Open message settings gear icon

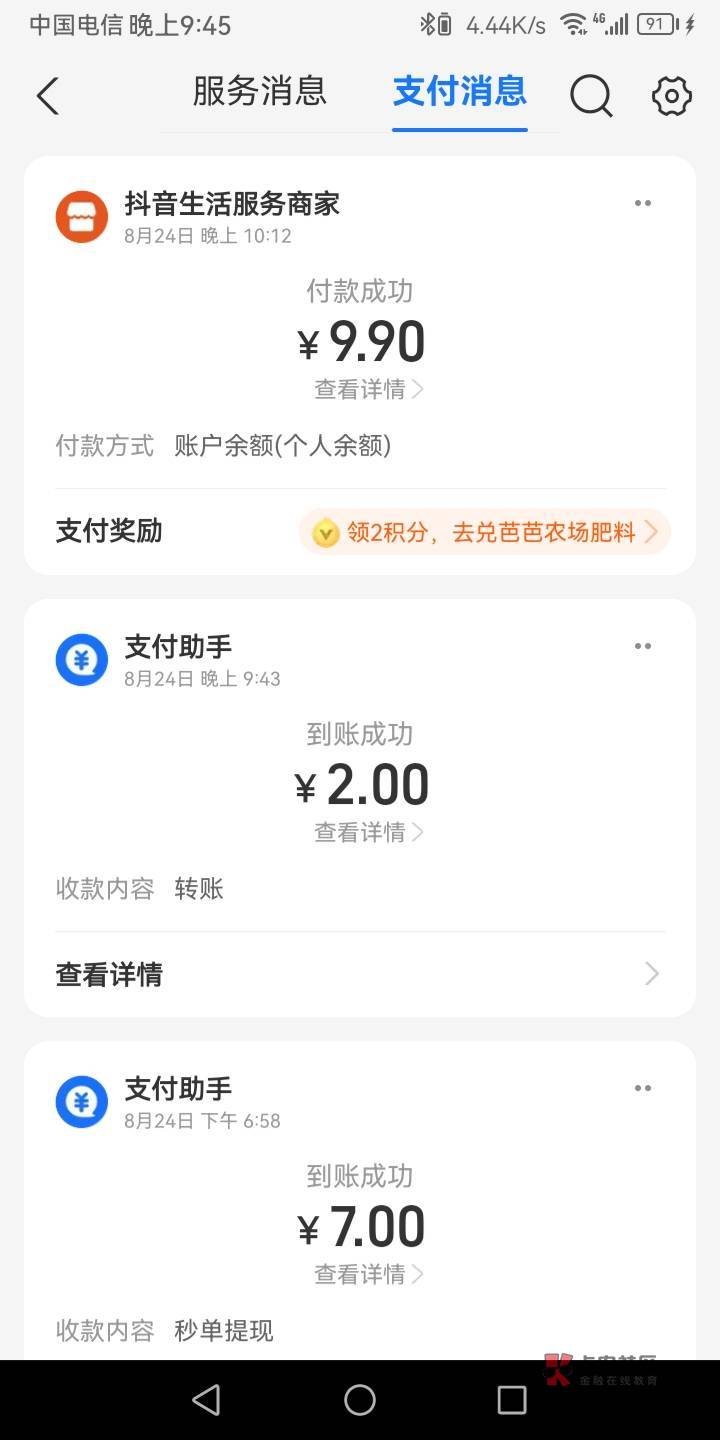pos(672,96)
